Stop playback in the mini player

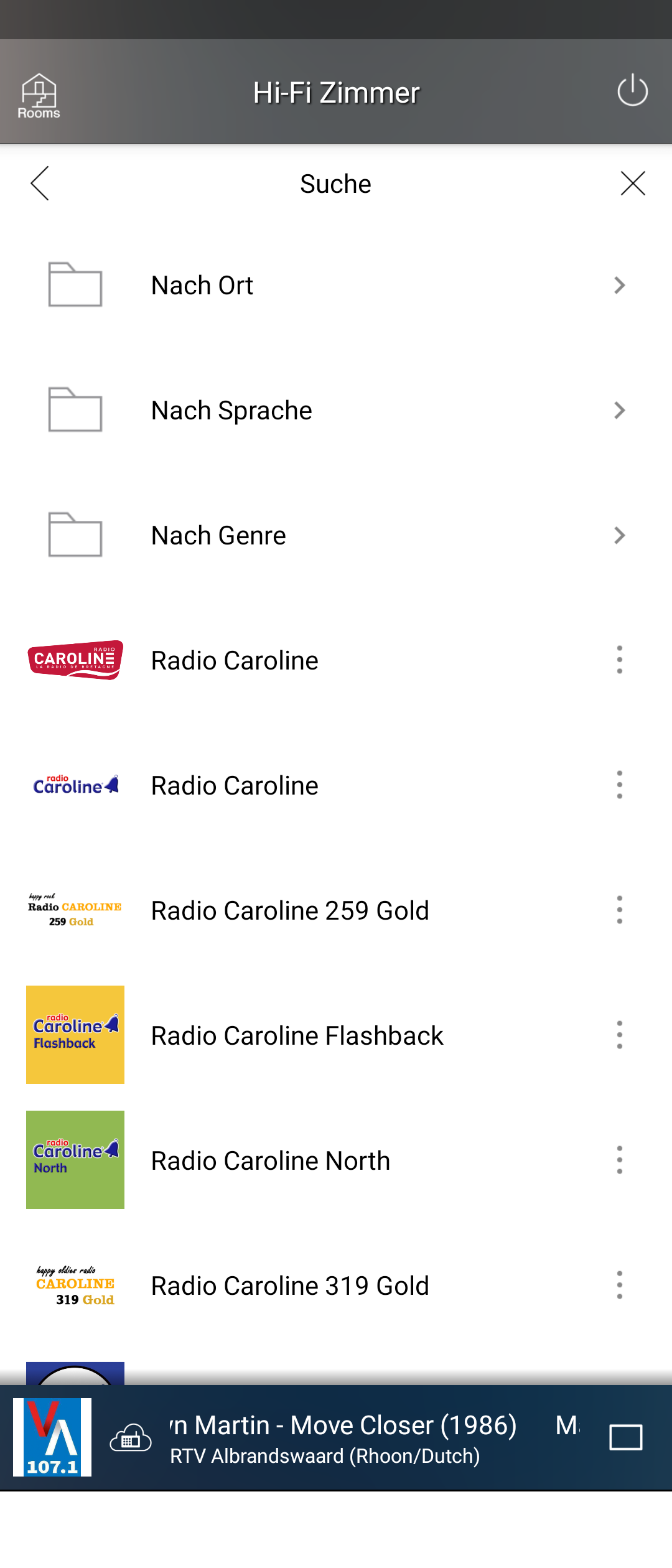click(625, 1438)
